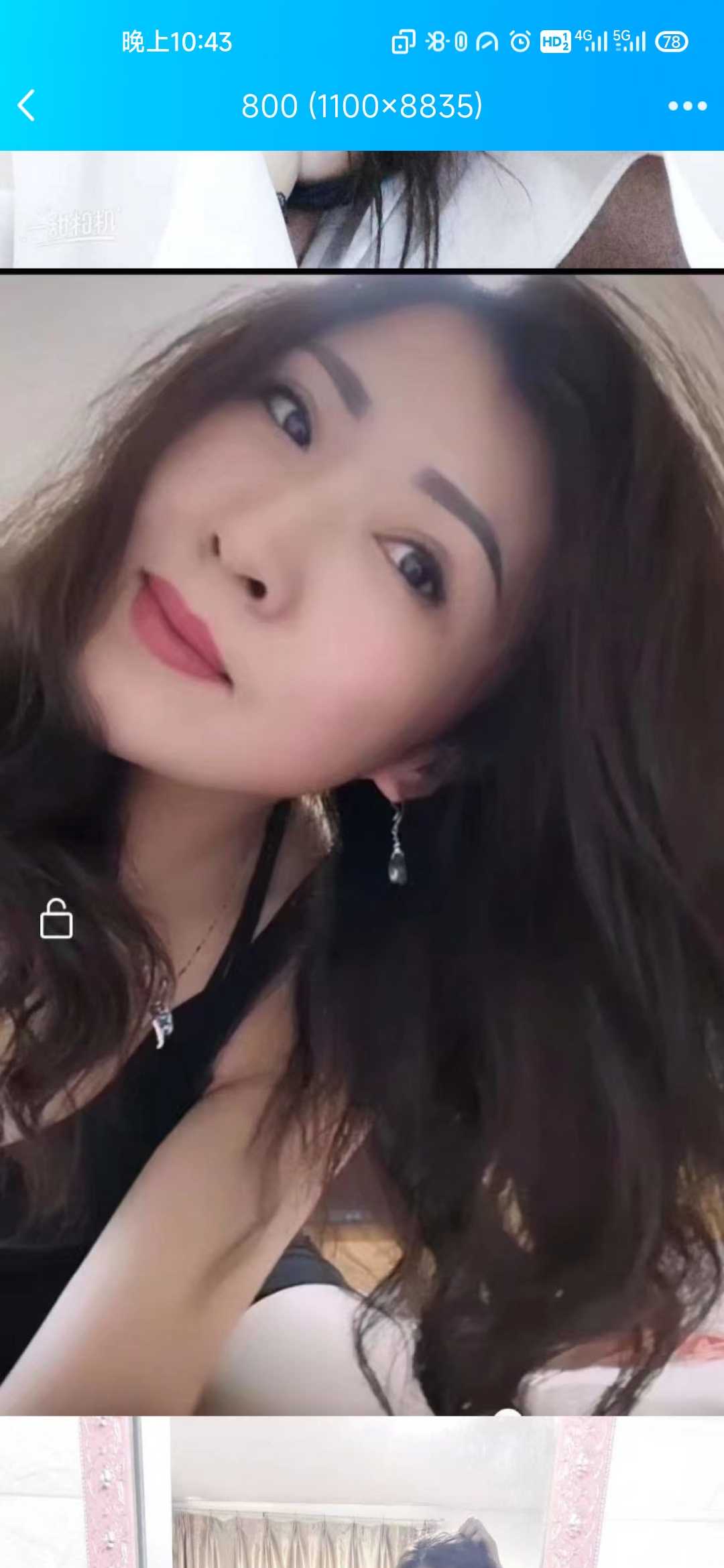
Task: Tap the 4G signal strength icon
Action: pyautogui.click(x=592, y=42)
